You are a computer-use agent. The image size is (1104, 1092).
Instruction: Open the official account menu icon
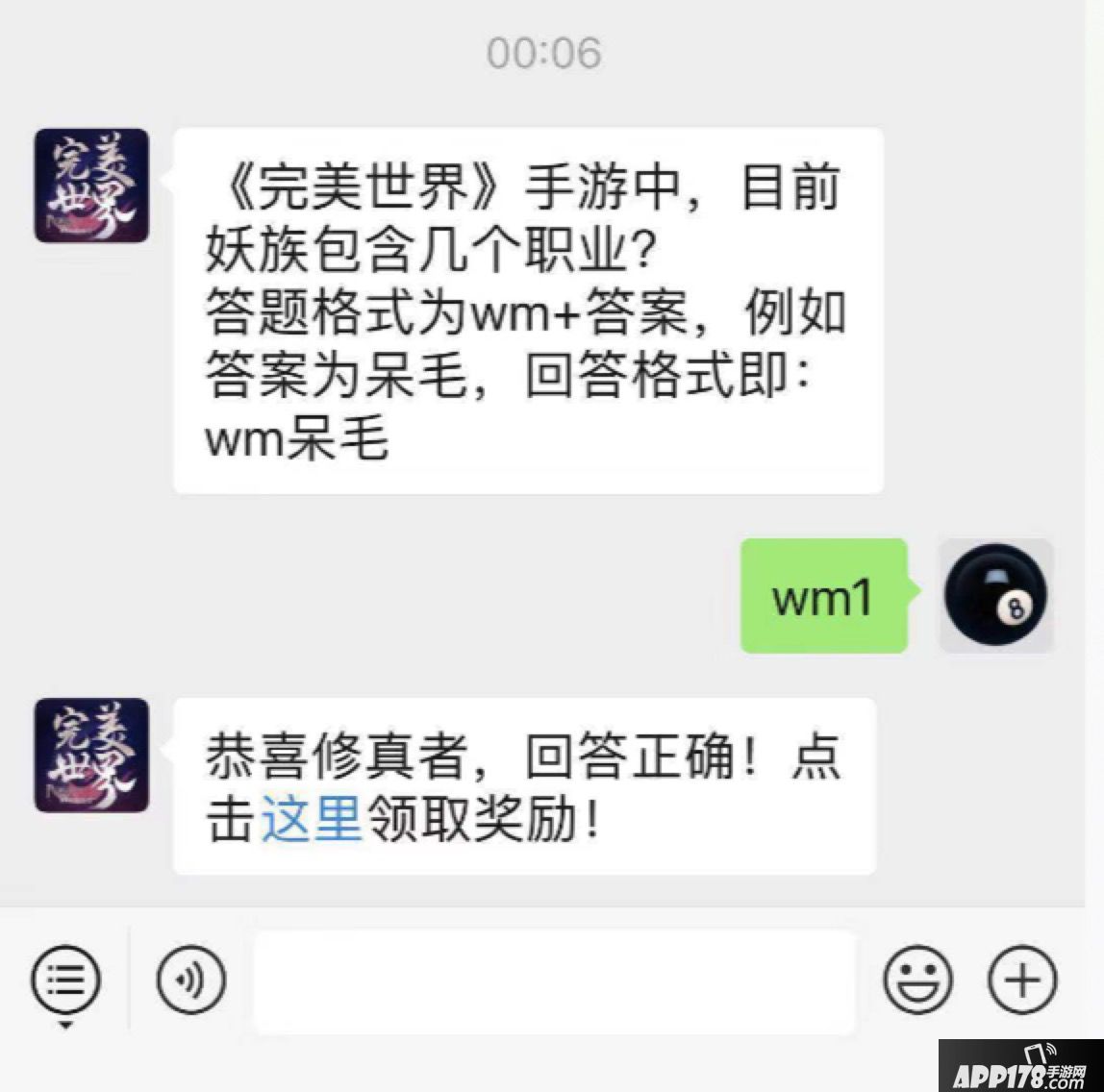point(65,980)
